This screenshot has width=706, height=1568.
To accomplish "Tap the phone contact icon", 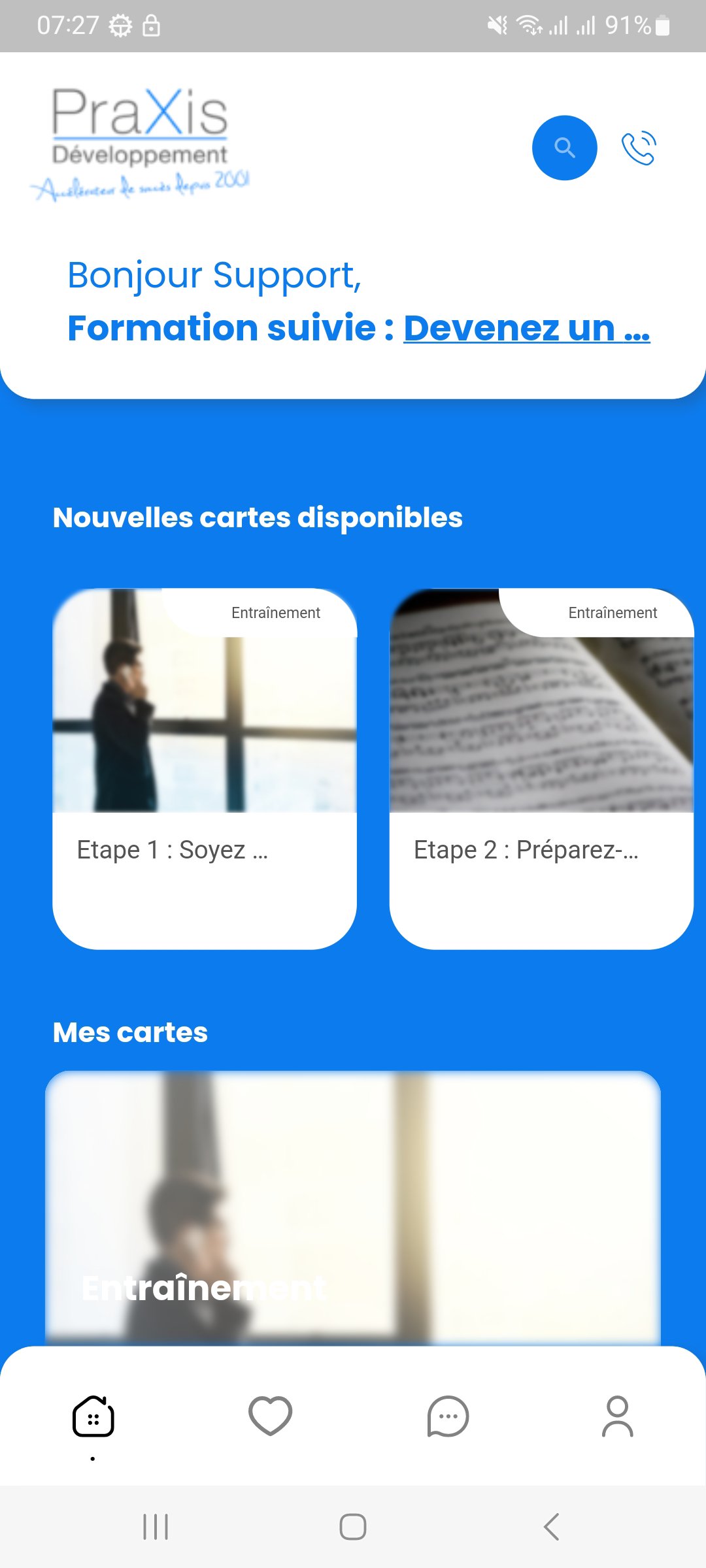I will coord(639,147).
